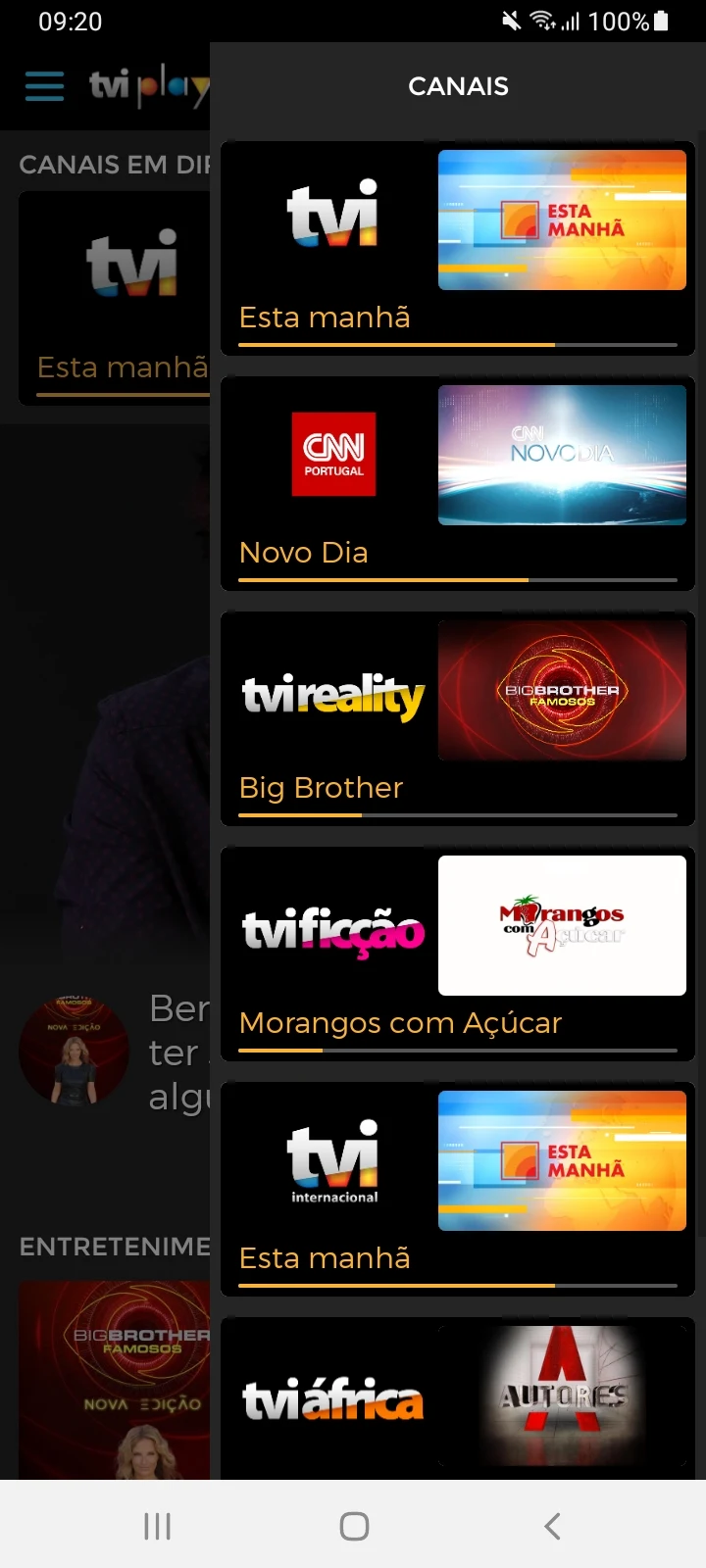The width and height of the screenshot is (706, 1568).
Task: Open the hamburger navigation menu
Action: pyautogui.click(x=43, y=86)
